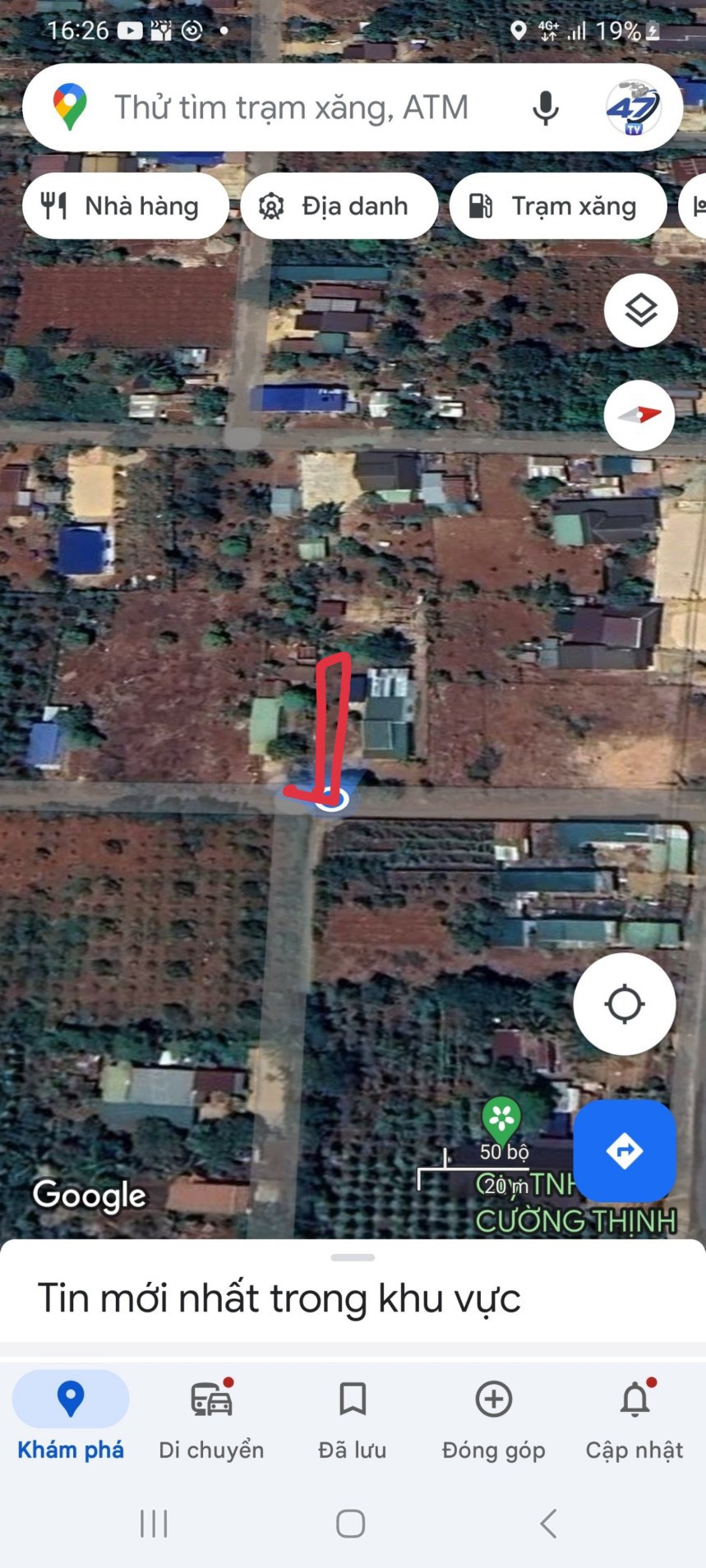Image resolution: width=706 pixels, height=1568 pixels.
Task: Open directions with the blue arrow button
Action: (x=624, y=1151)
